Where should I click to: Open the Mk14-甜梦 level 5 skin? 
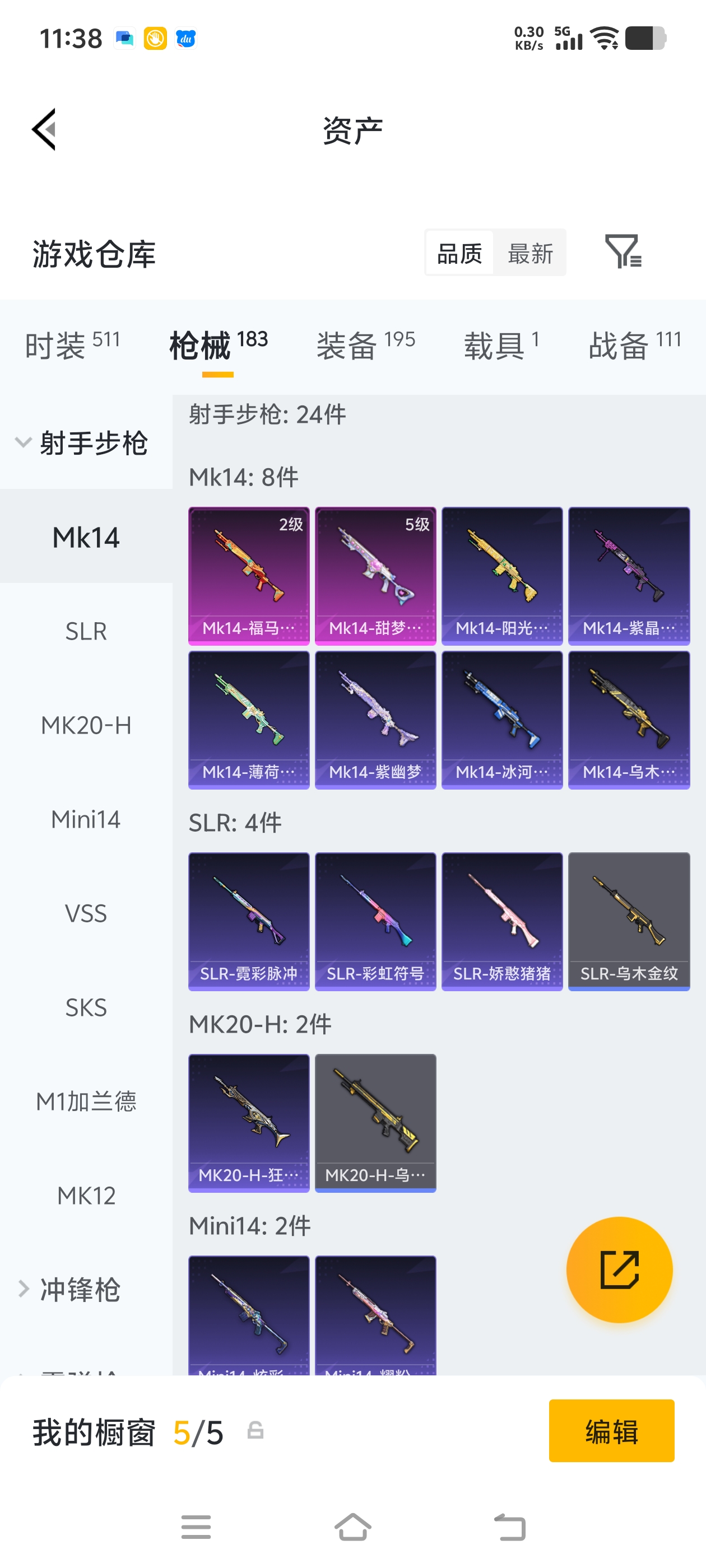[x=375, y=575]
